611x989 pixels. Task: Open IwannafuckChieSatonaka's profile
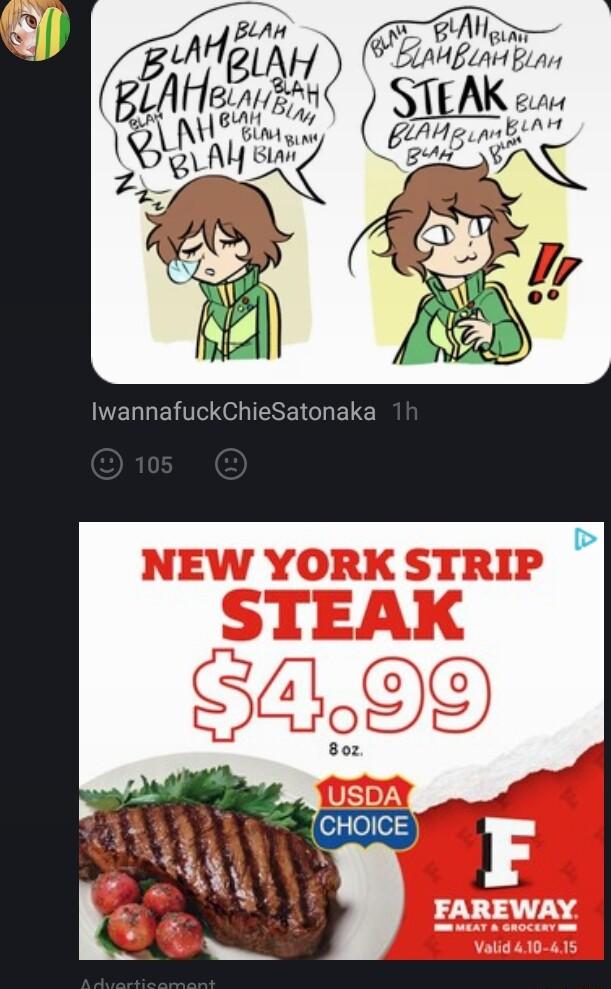[233, 411]
